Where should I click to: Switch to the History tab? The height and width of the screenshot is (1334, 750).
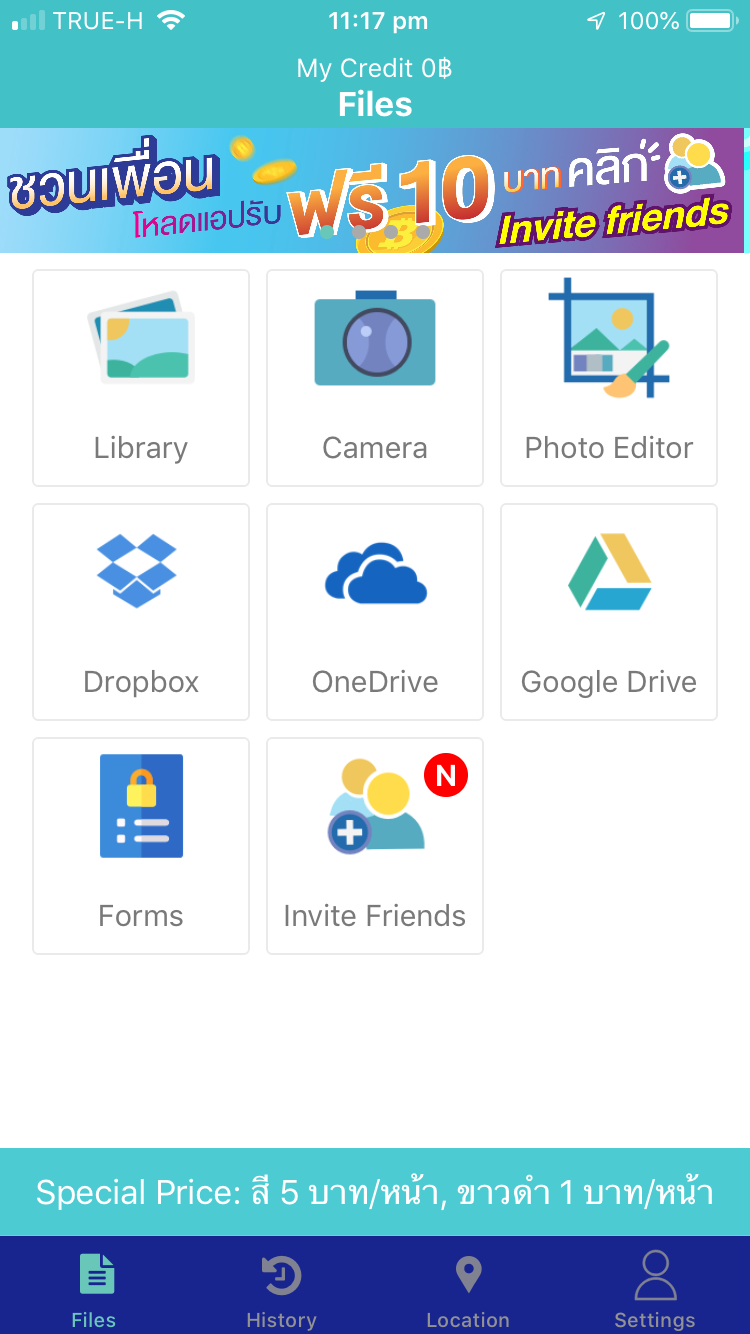point(281,1288)
